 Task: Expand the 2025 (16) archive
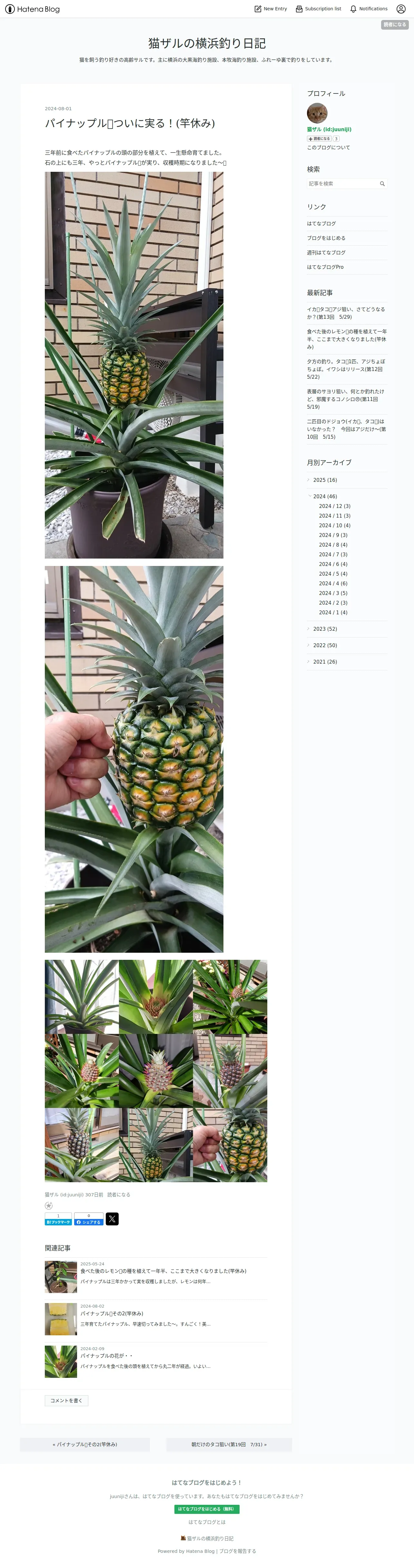coord(324,480)
